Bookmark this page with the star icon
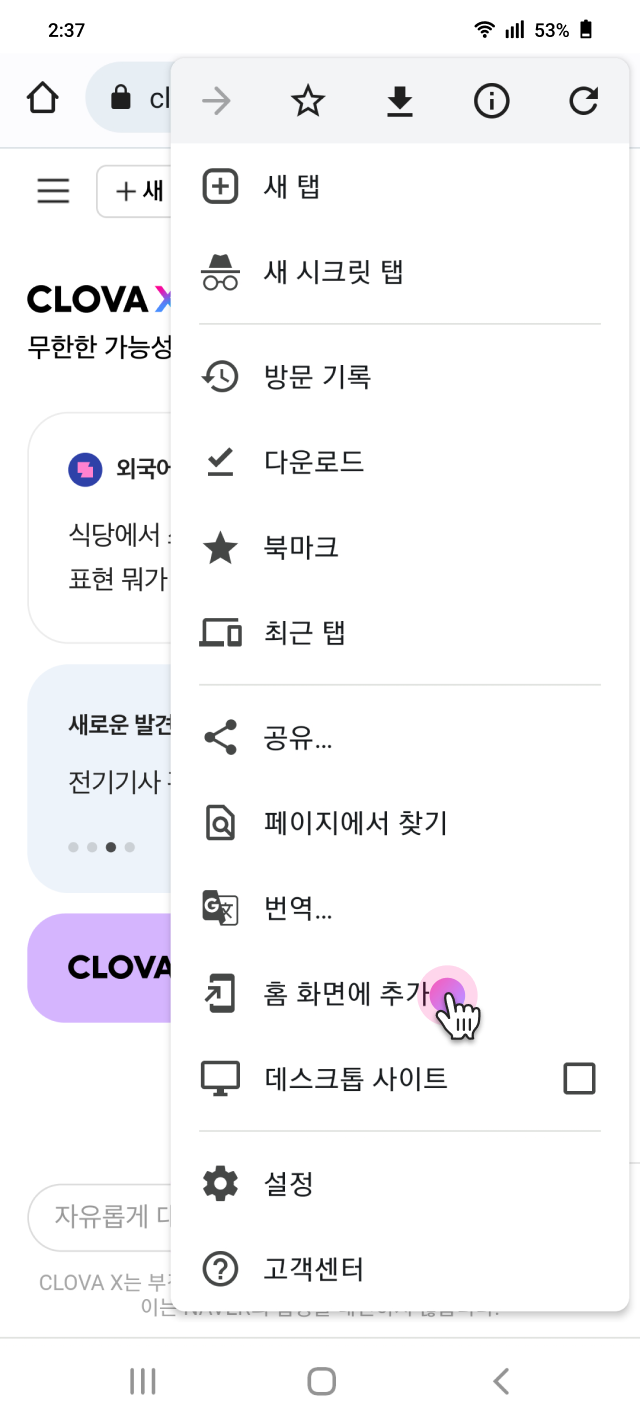640x1423 pixels. (307, 101)
